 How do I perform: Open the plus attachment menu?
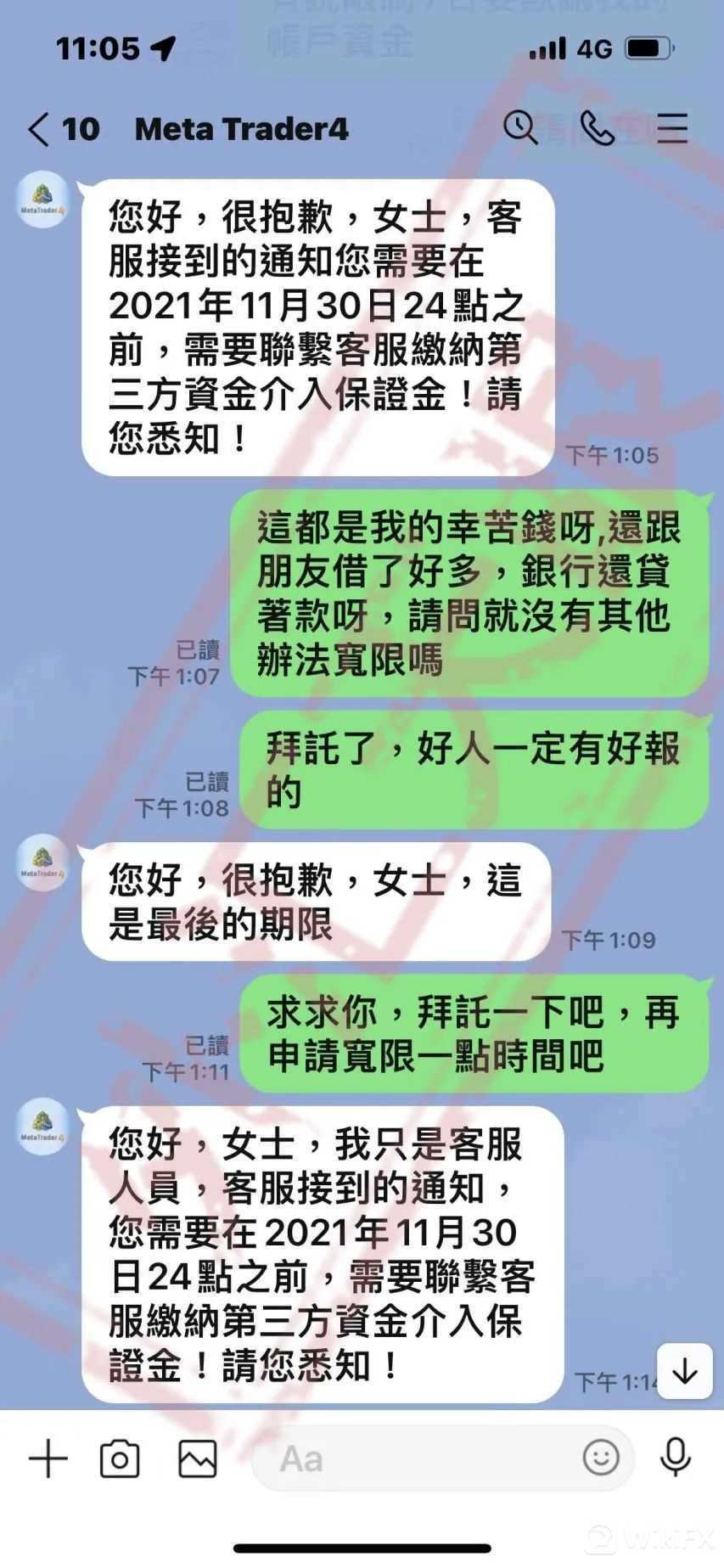[48, 1459]
